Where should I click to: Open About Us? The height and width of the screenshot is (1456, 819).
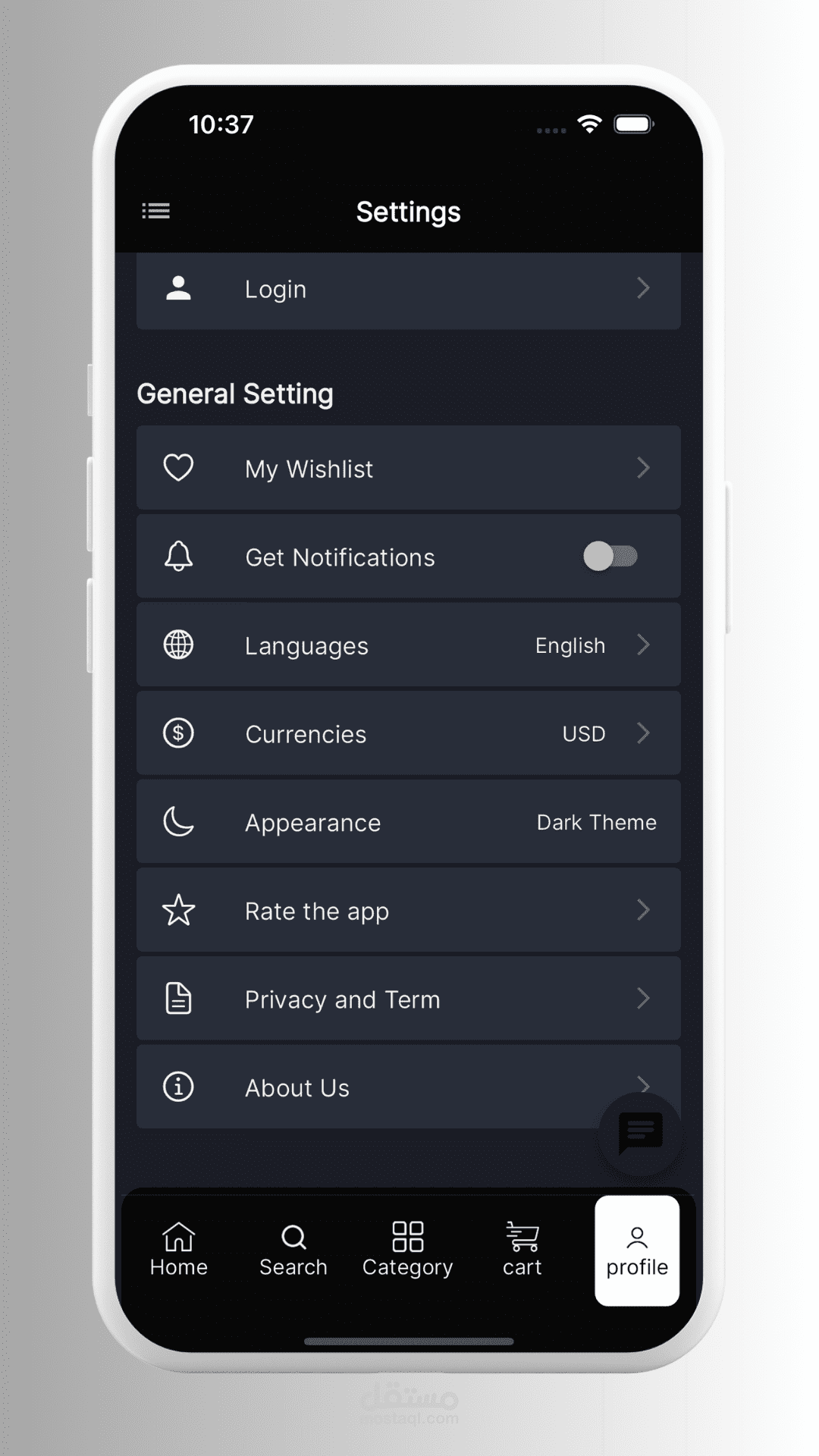[x=408, y=1087]
